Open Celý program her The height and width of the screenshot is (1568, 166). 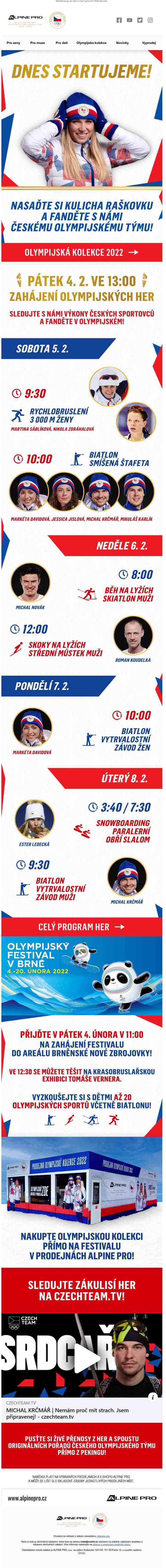(x=81, y=927)
